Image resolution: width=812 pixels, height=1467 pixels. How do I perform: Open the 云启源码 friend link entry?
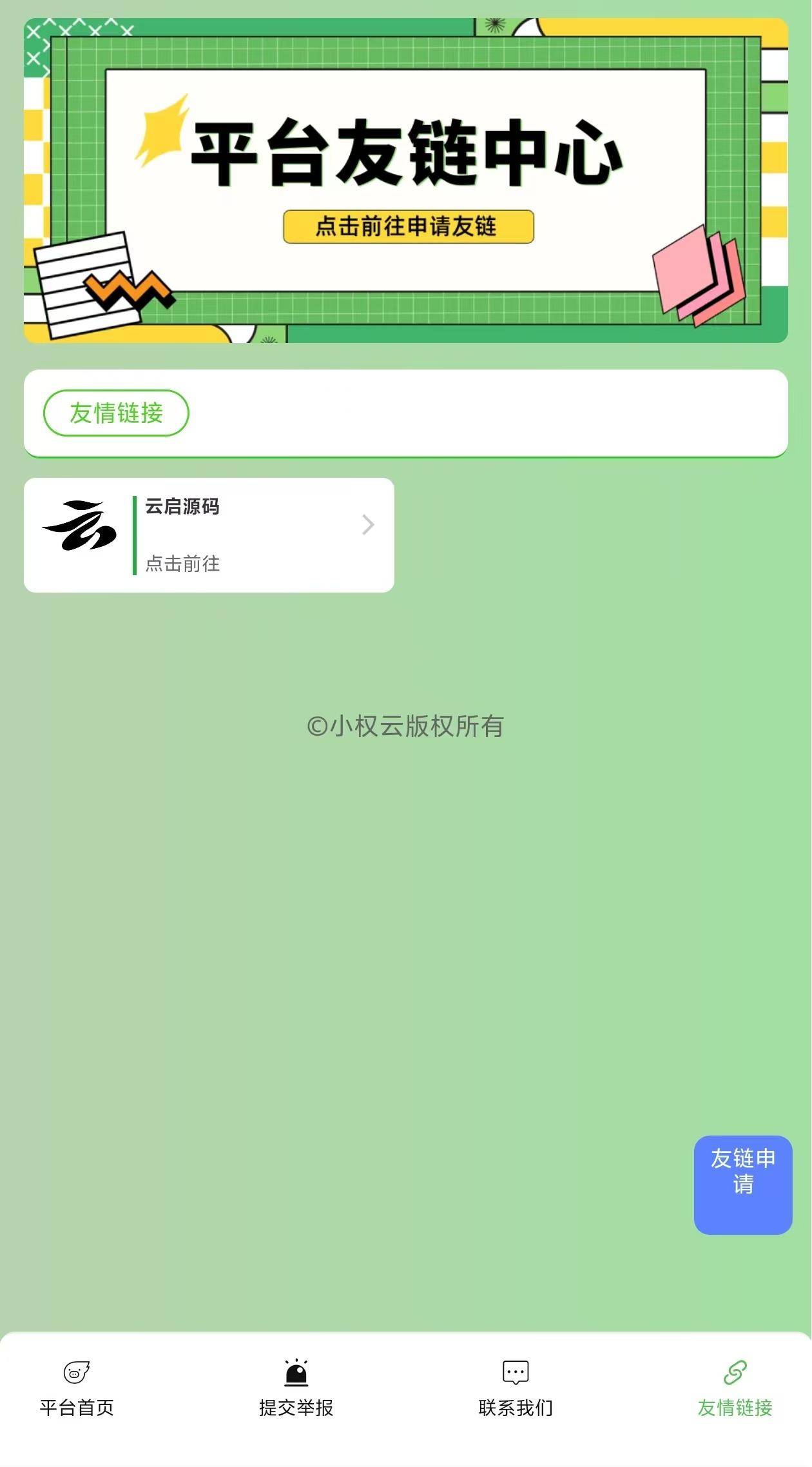coord(209,533)
